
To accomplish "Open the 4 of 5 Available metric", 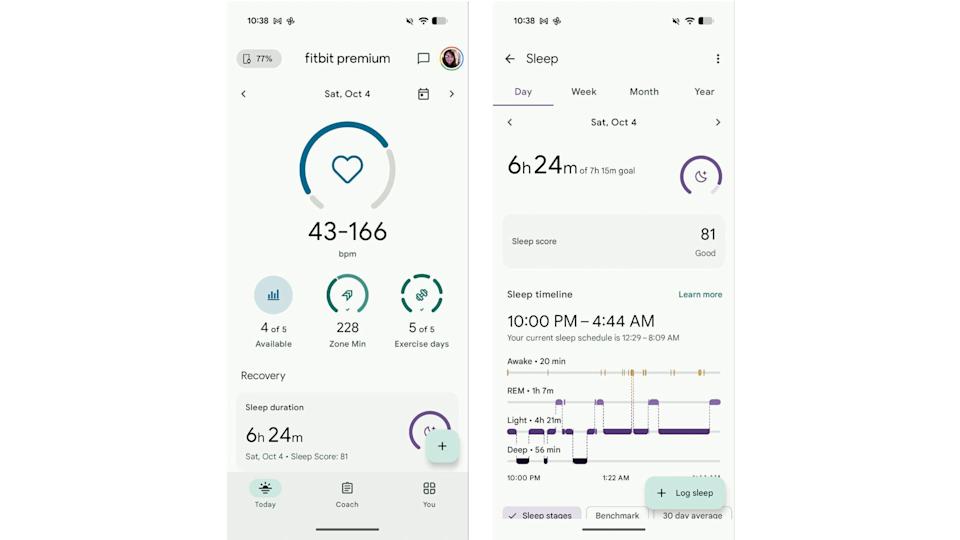I will coord(273,312).
